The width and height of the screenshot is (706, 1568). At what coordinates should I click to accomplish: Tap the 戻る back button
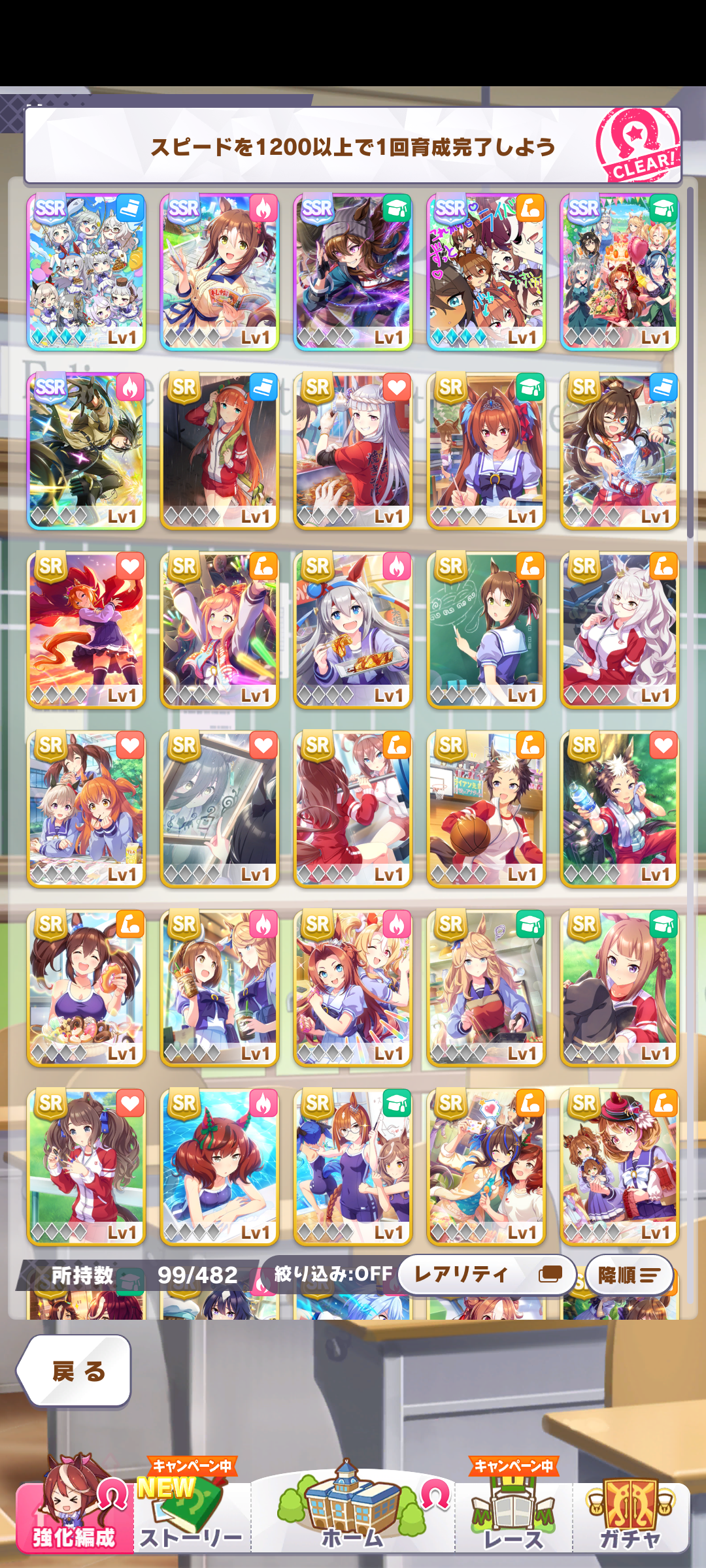(75, 1371)
